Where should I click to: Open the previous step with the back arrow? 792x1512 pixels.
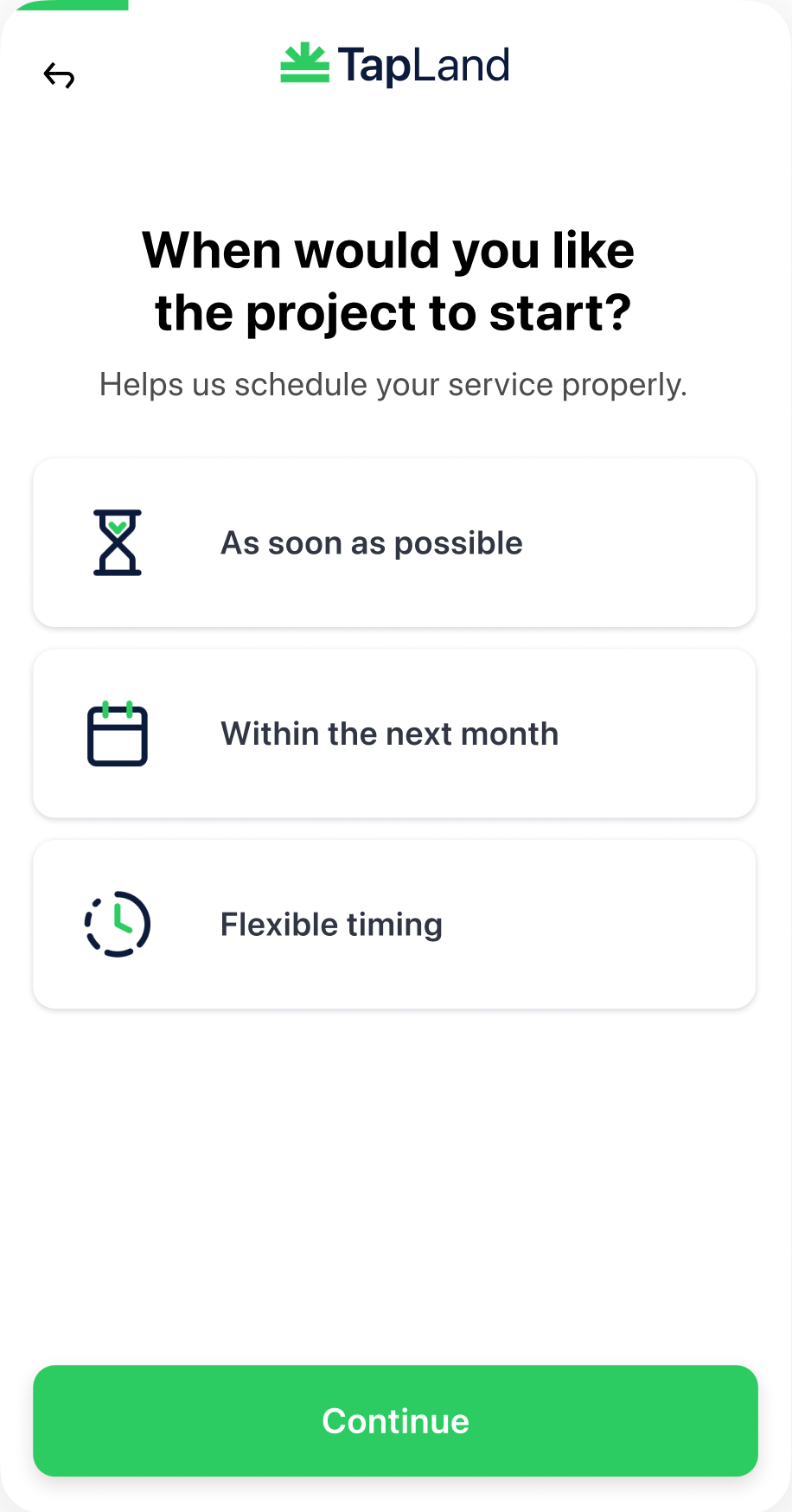click(61, 76)
